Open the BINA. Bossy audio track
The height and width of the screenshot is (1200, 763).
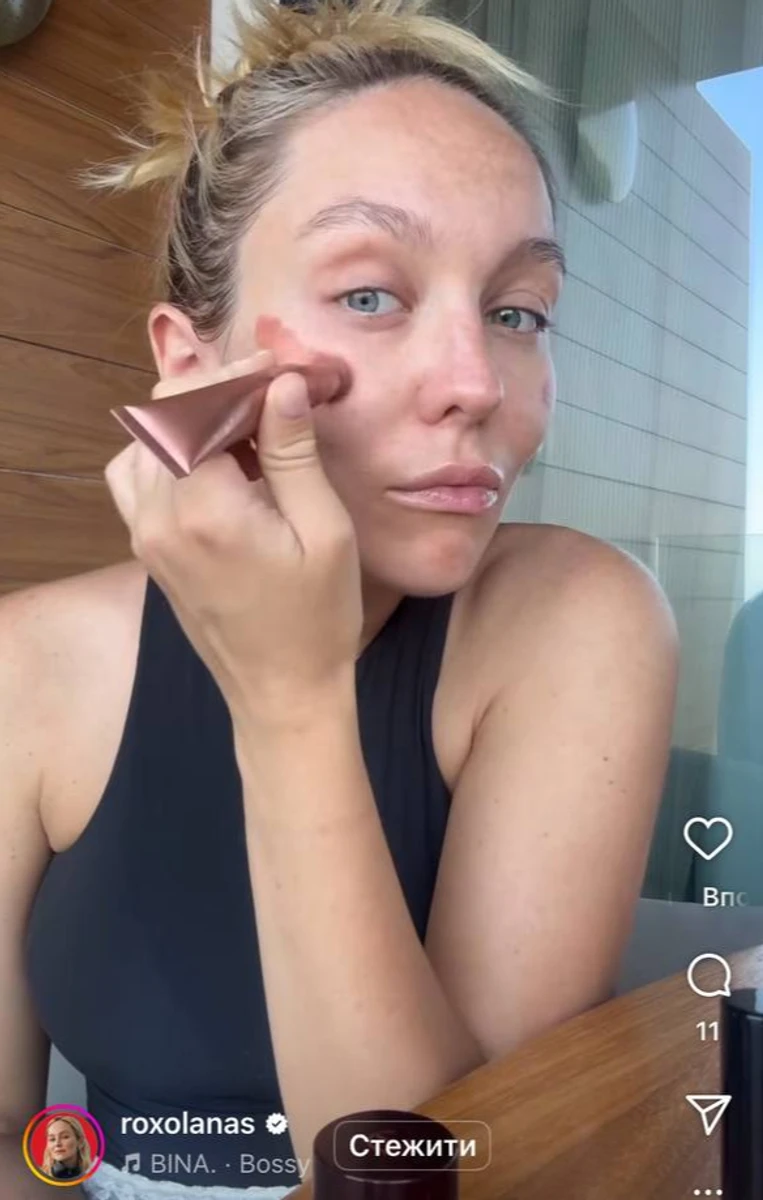(217, 1165)
